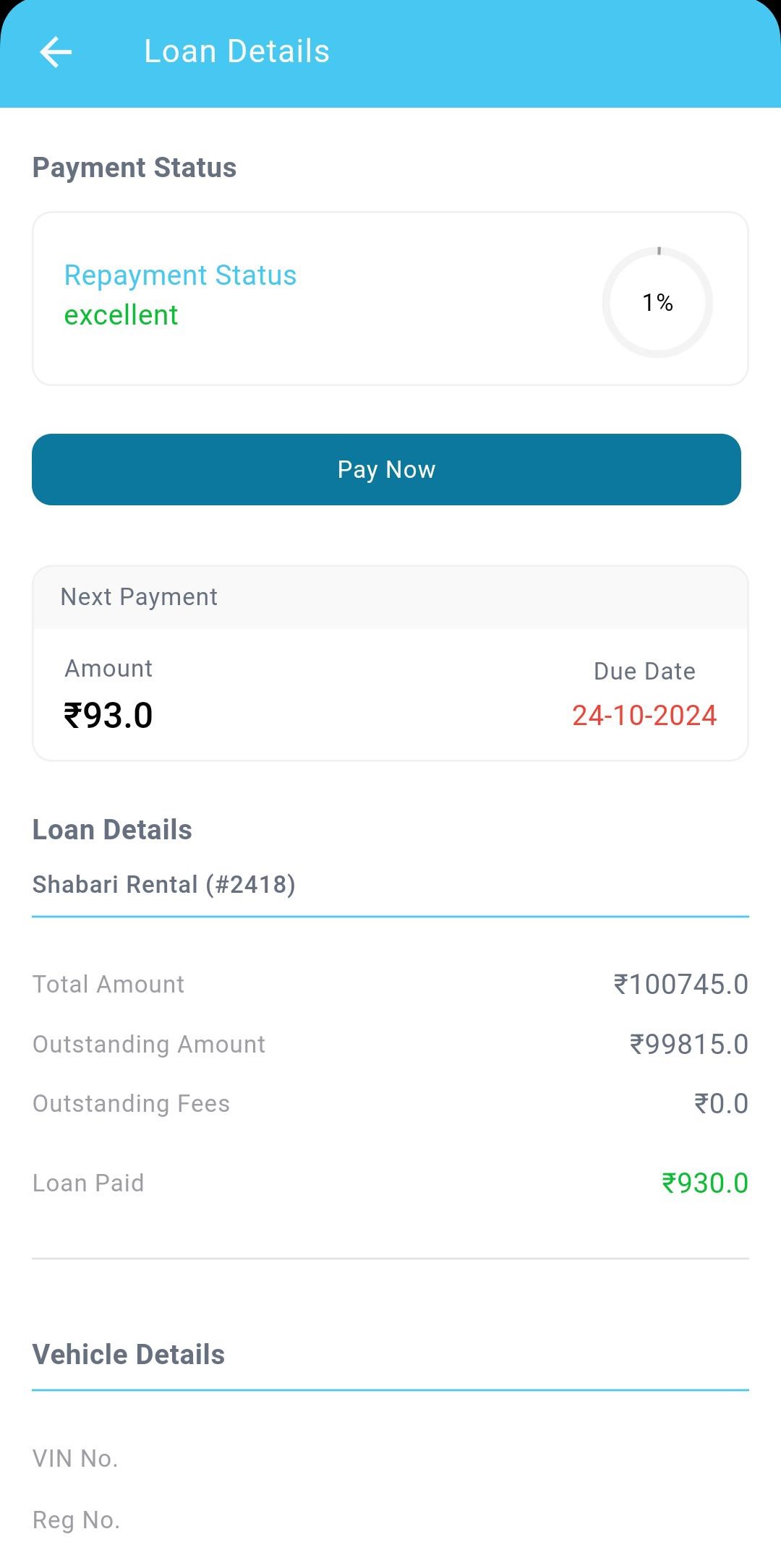
Task: Select the Total Amount row
Action: pos(108,984)
